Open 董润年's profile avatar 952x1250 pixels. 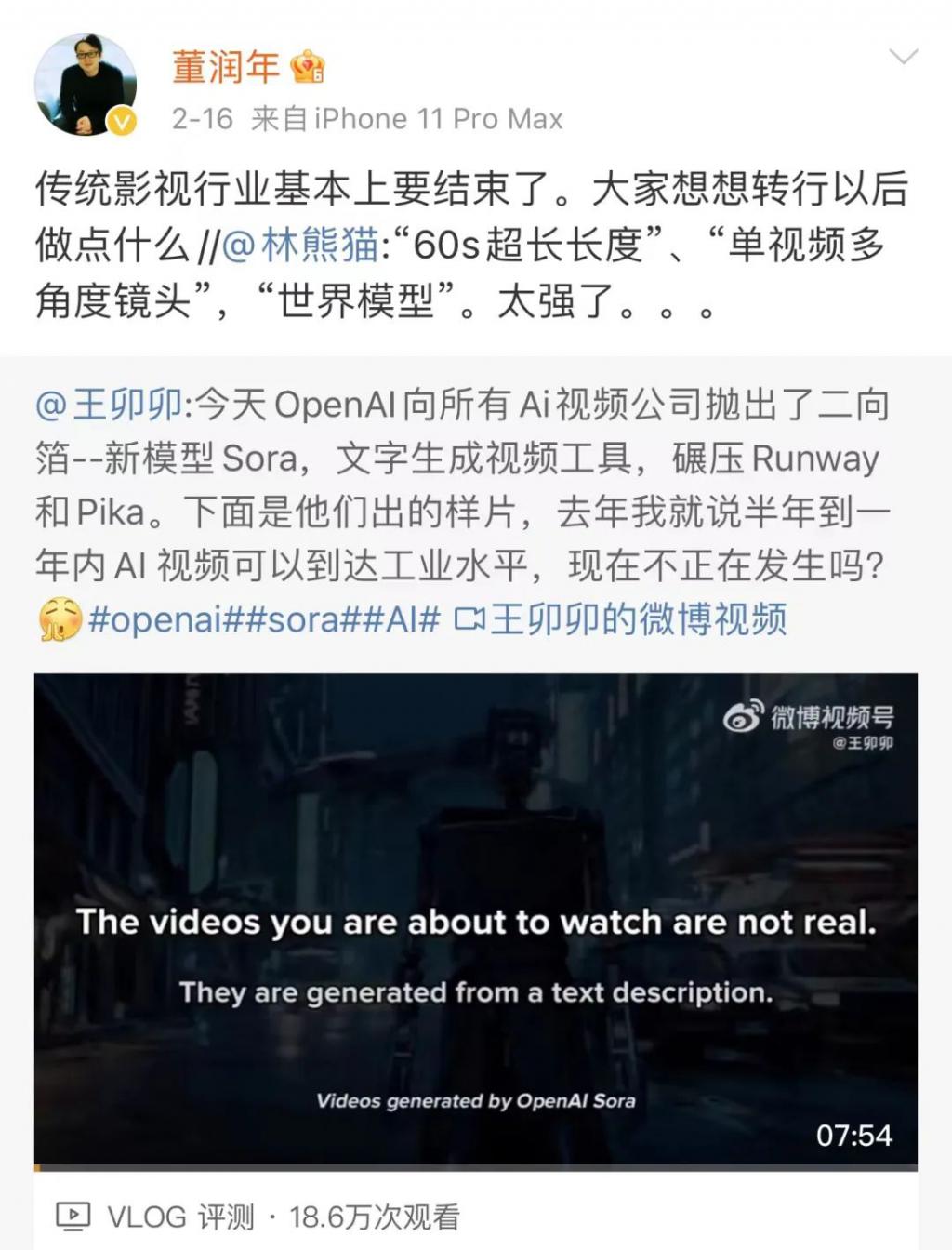click(x=86, y=86)
